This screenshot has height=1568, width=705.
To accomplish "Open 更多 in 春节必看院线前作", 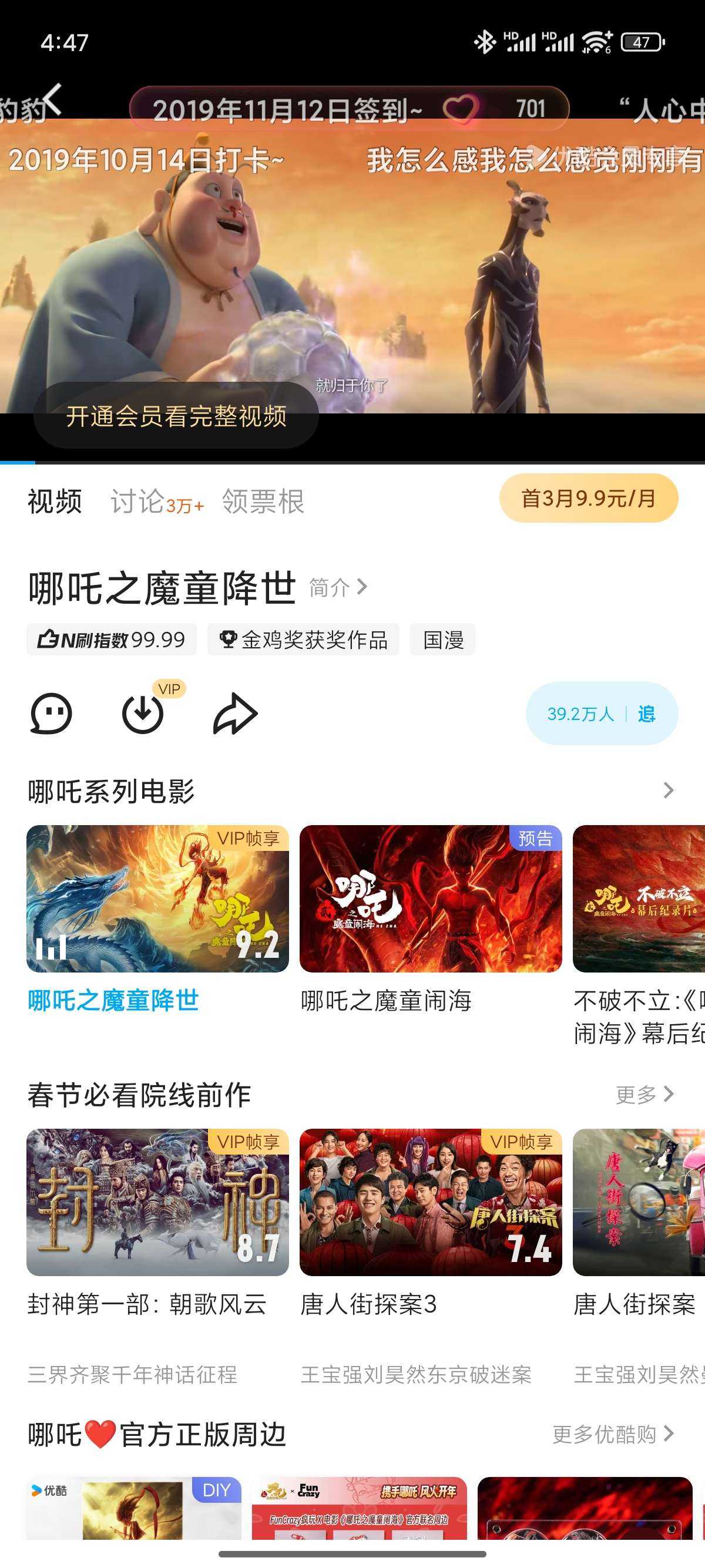I will pyautogui.click(x=644, y=1095).
